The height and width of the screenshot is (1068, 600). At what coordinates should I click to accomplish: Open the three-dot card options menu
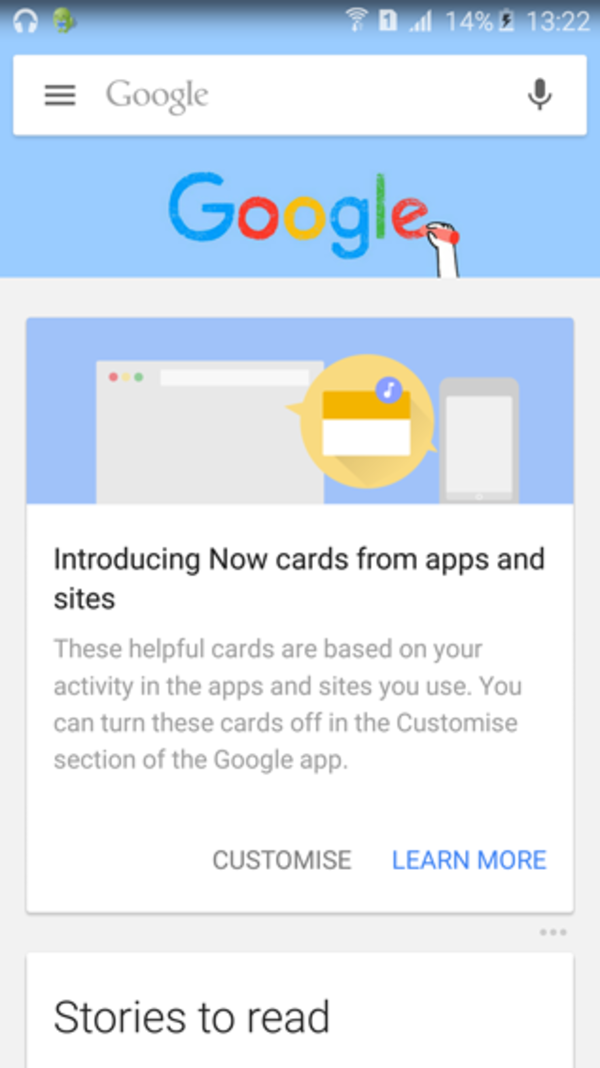tap(553, 932)
